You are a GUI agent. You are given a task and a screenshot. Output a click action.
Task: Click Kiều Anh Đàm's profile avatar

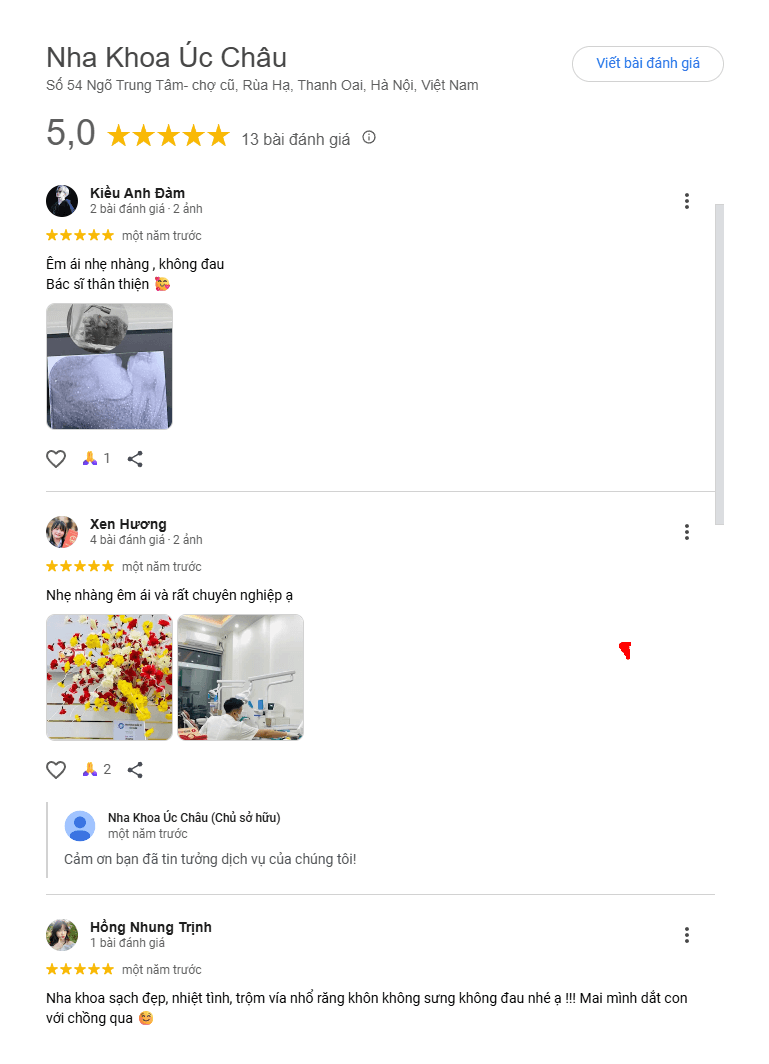tap(62, 201)
